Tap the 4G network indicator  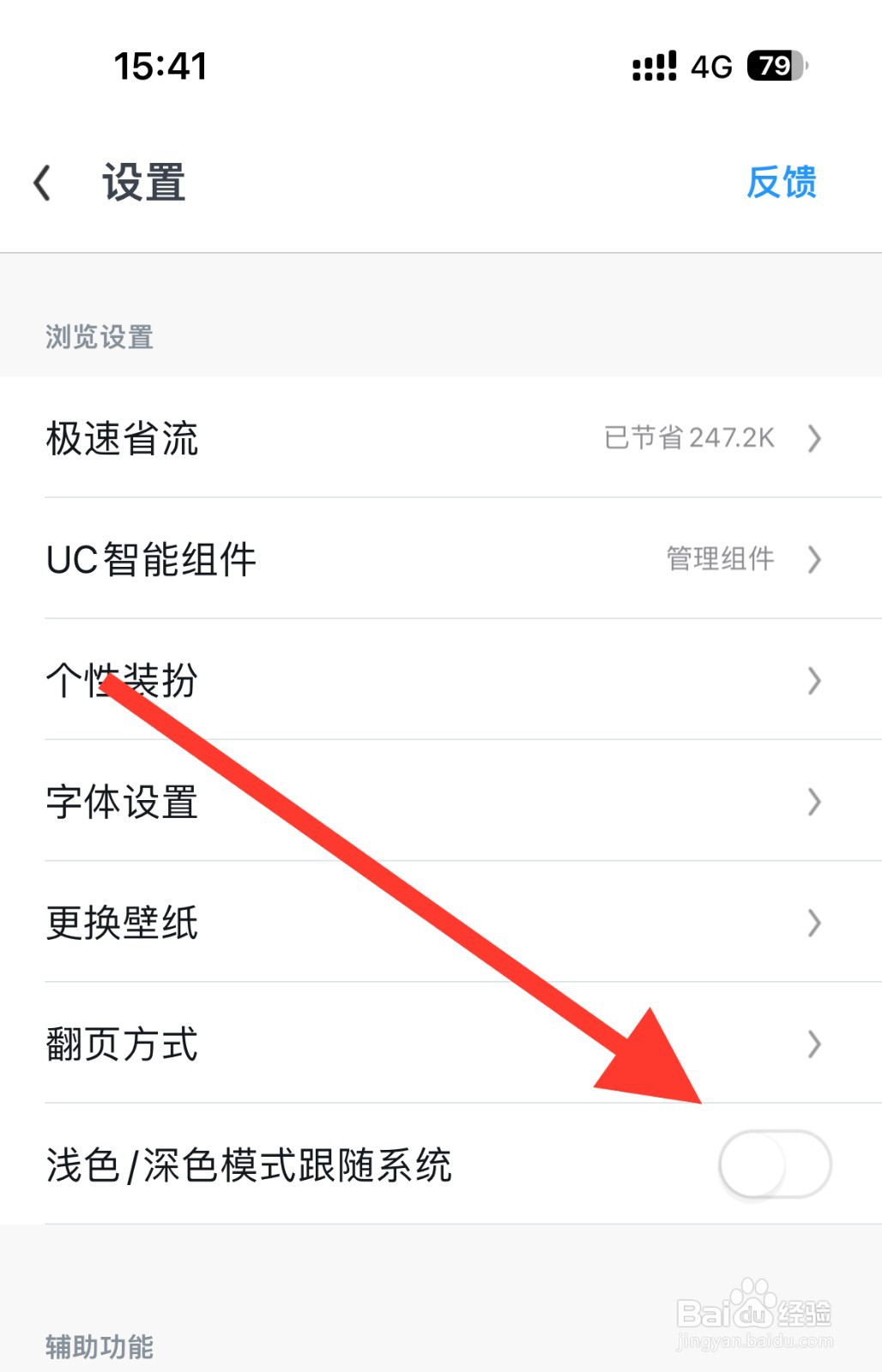(x=710, y=66)
